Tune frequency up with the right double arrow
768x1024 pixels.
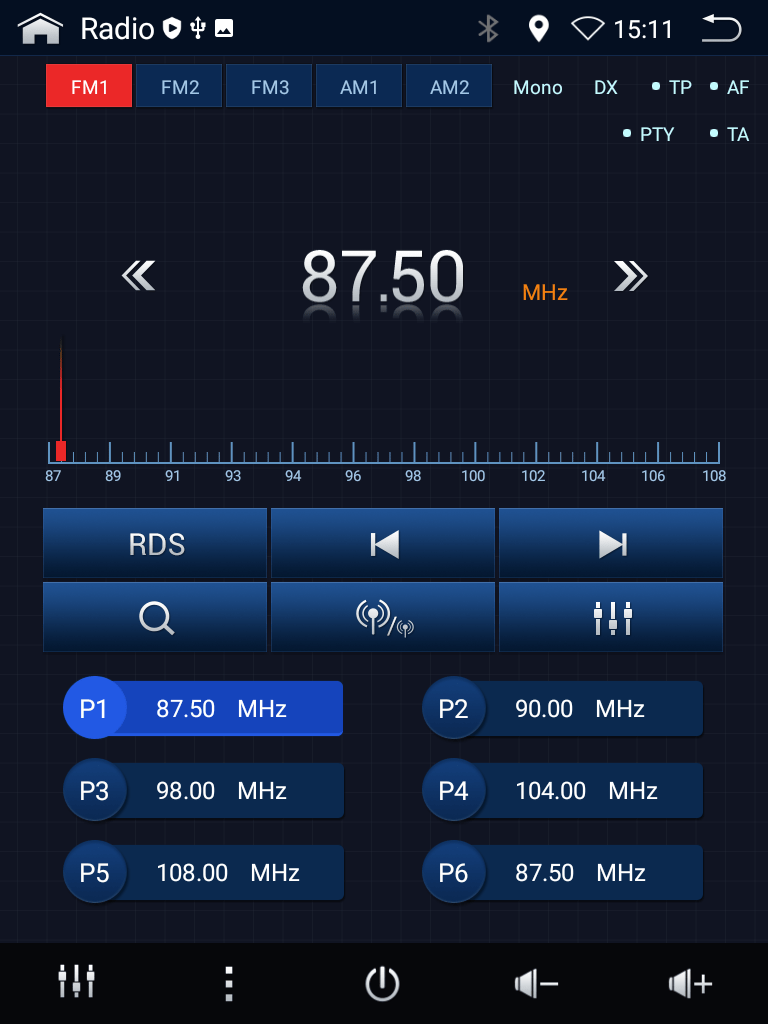[x=630, y=276]
